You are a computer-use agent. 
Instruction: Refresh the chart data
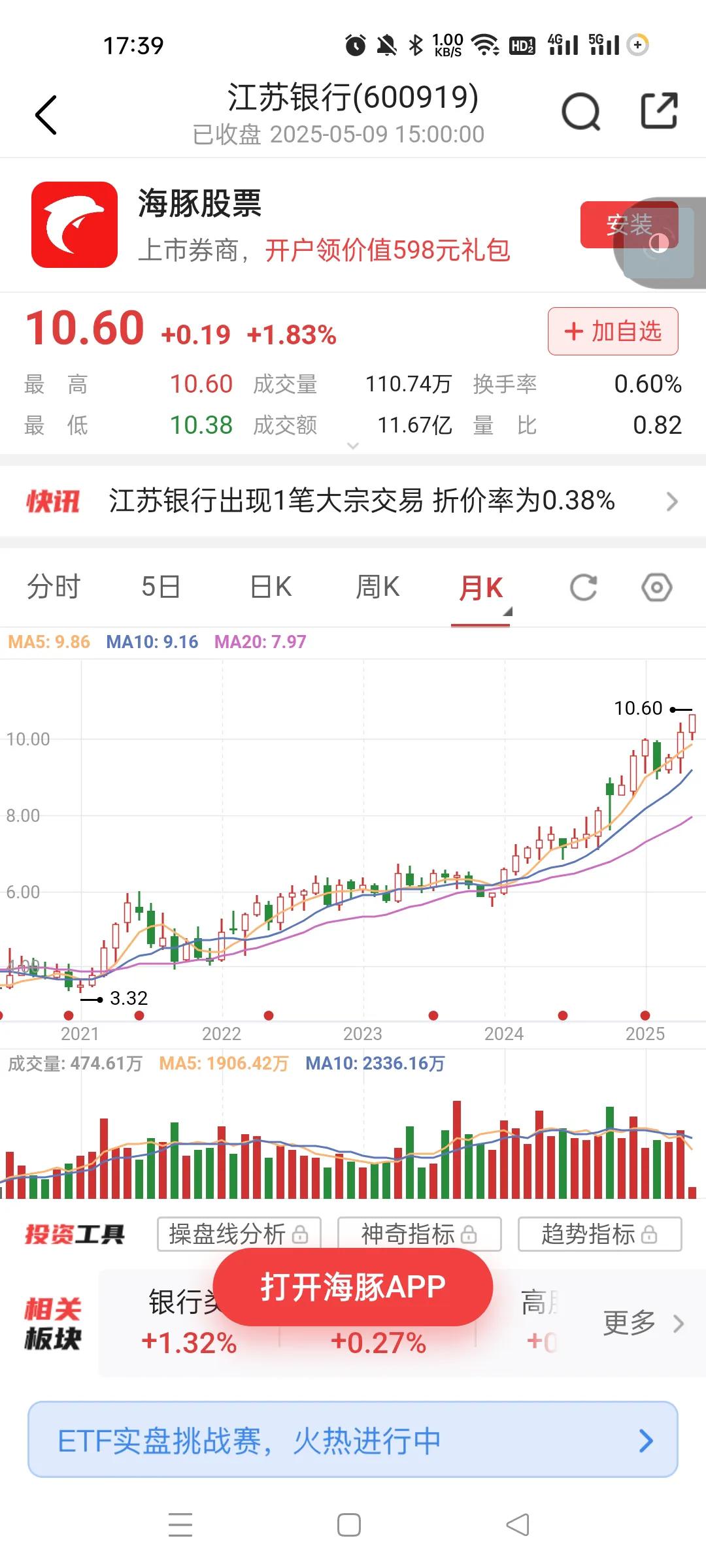(x=583, y=587)
